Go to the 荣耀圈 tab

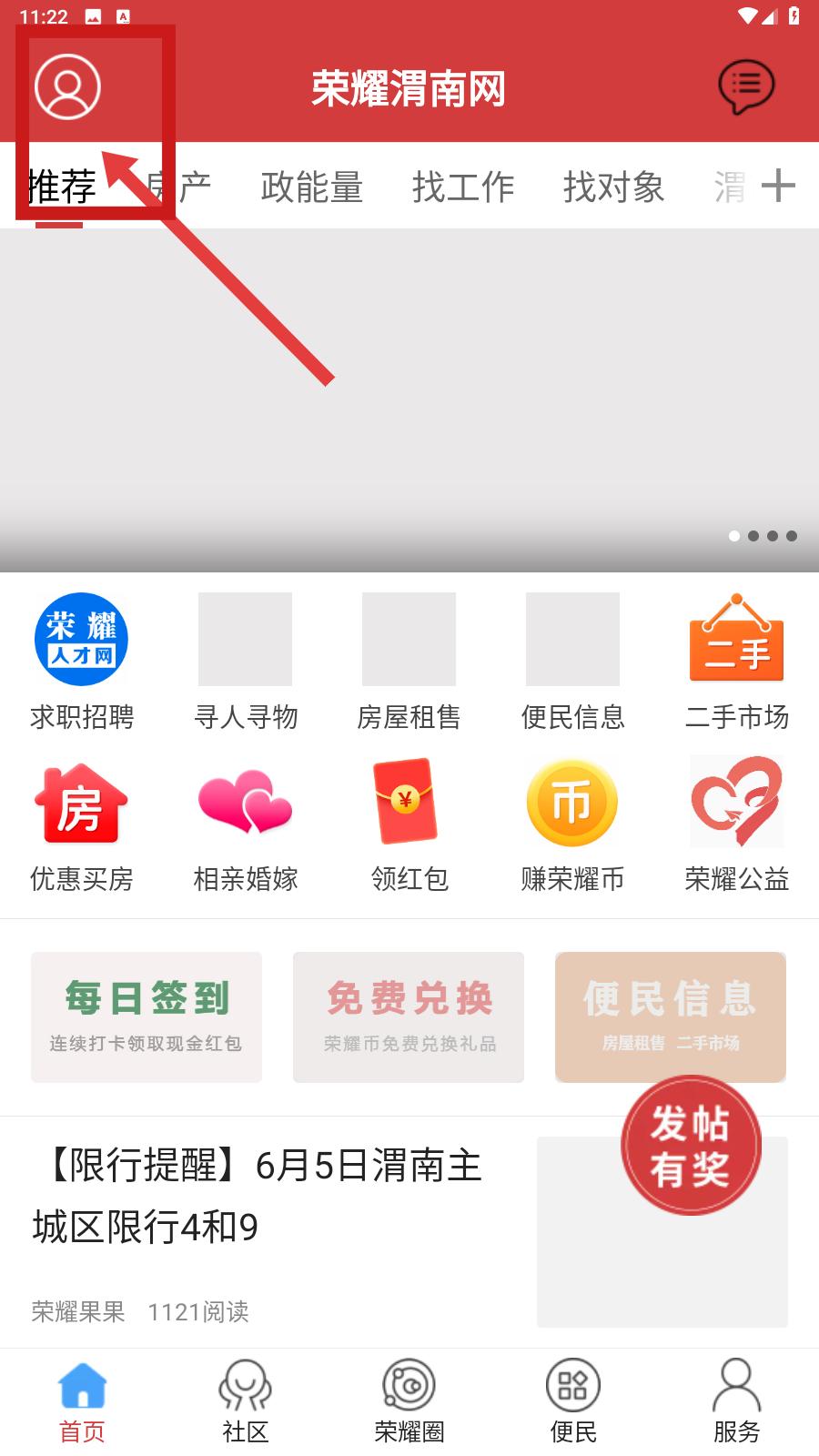click(409, 1401)
